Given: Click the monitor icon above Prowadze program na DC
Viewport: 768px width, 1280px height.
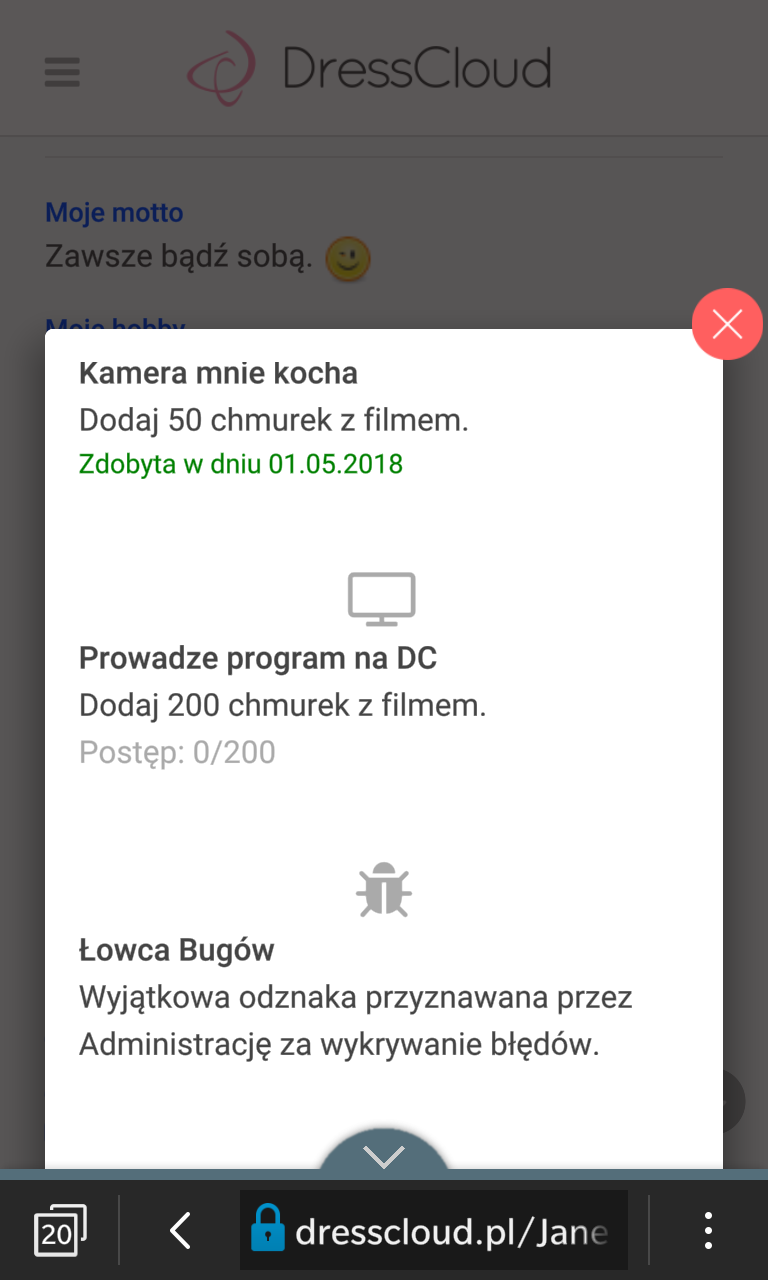Looking at the screenshot, I should tap(383, 598).
